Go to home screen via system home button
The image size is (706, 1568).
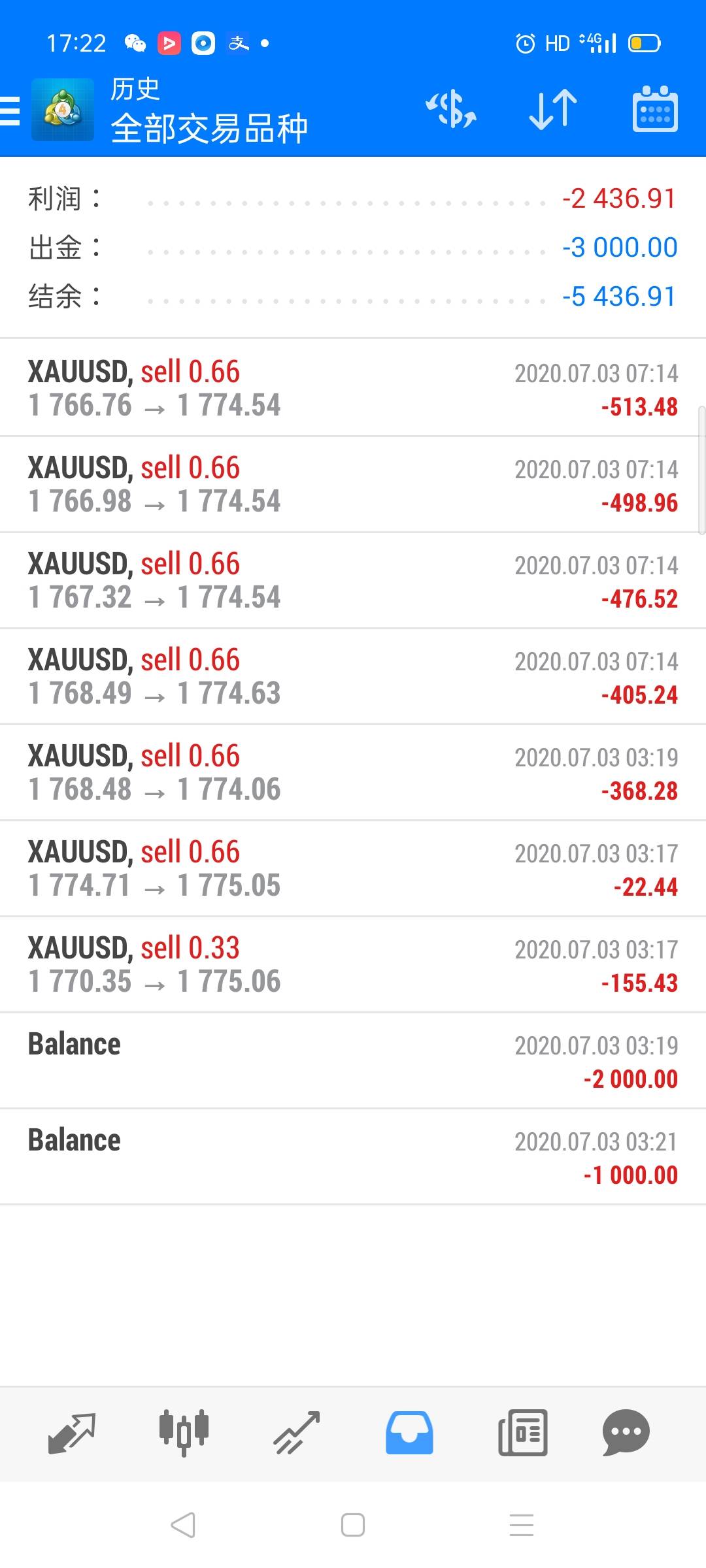pos(353,1525)
